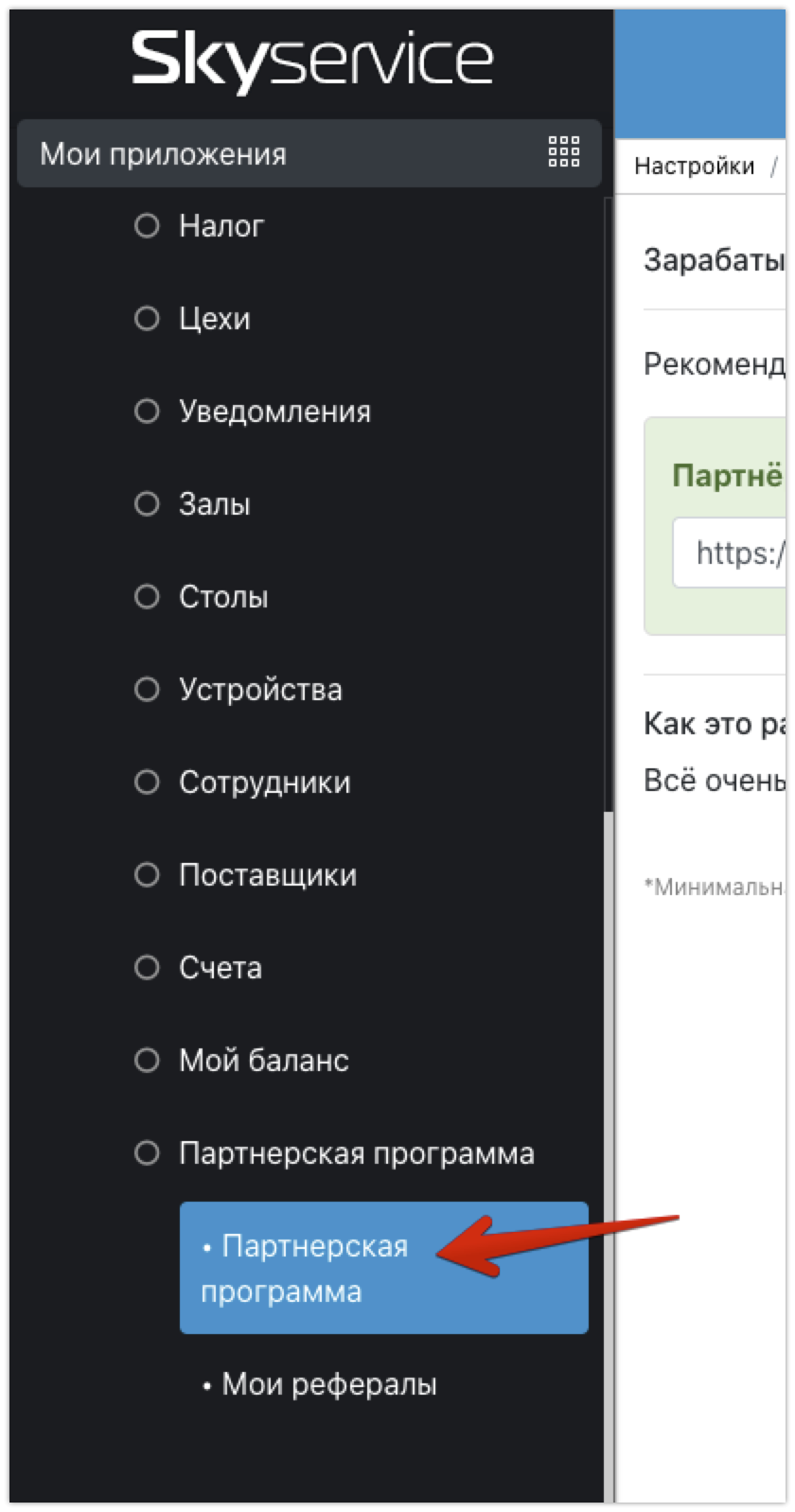Viewport: 795px width, 1512px height.
Task: Open Мои рефералы
Action: pyautogui.click(x=328, y=1385)
